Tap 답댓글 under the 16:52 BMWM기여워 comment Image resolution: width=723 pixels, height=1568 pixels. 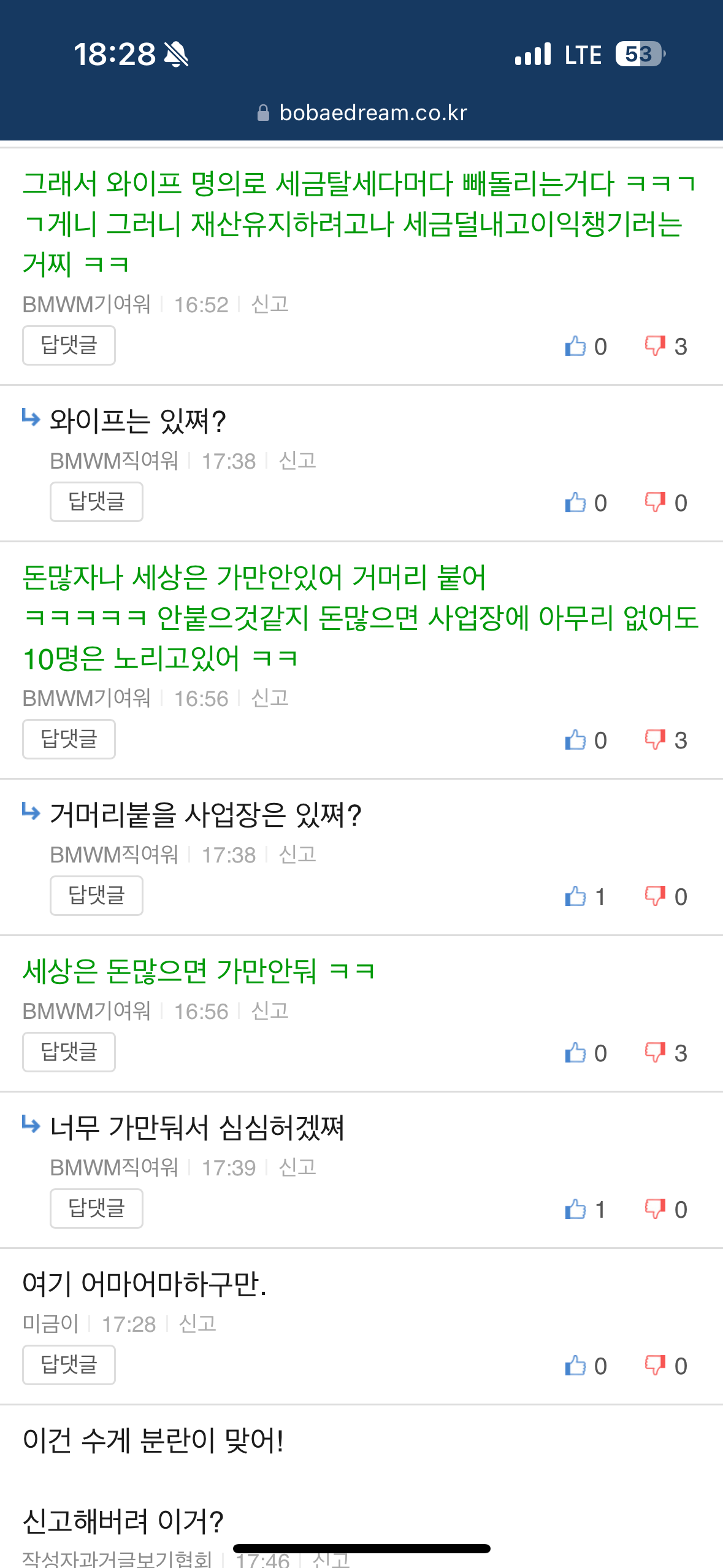(x=69, y=345)
